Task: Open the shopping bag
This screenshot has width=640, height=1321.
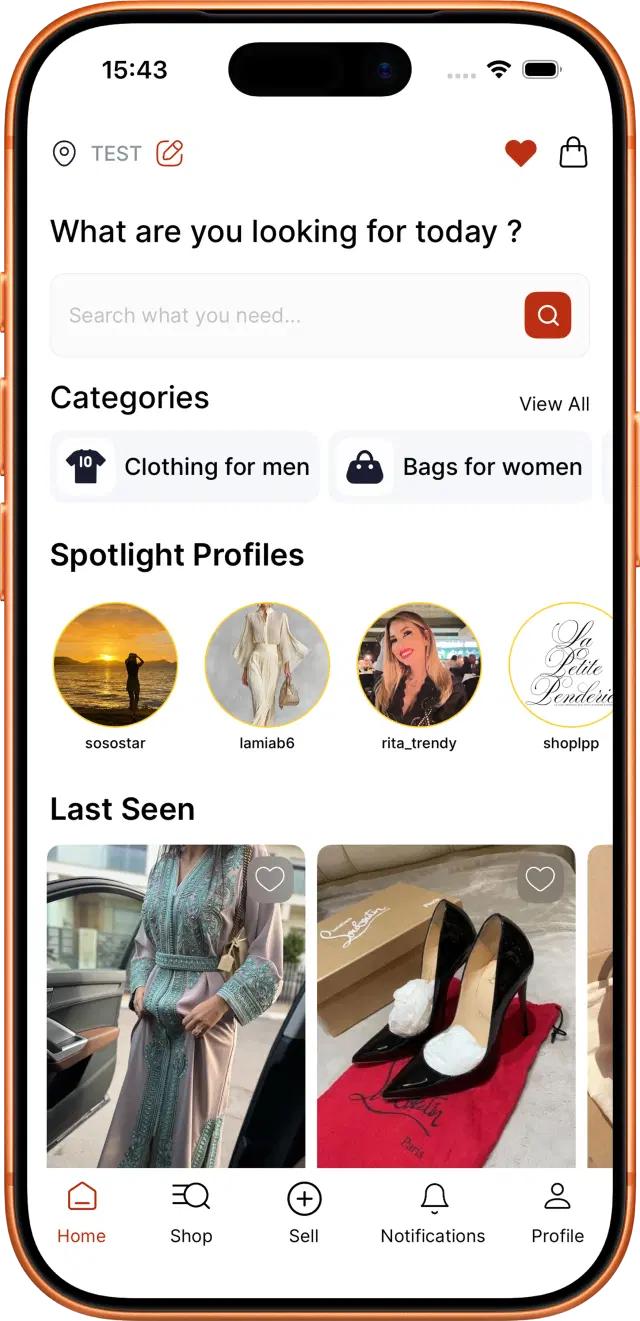Action: tap(573, 152)
